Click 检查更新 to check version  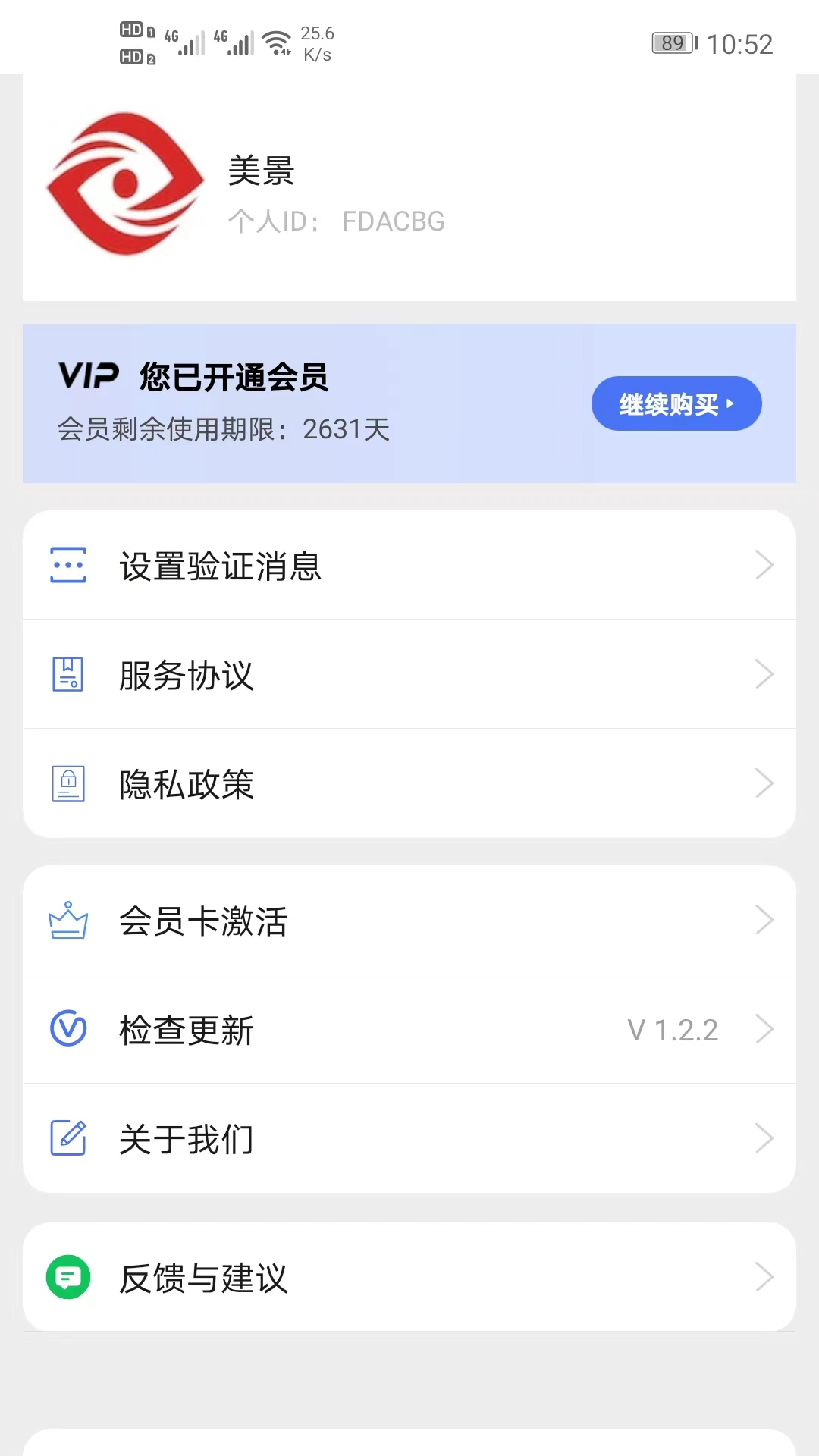coord(186,1029)
